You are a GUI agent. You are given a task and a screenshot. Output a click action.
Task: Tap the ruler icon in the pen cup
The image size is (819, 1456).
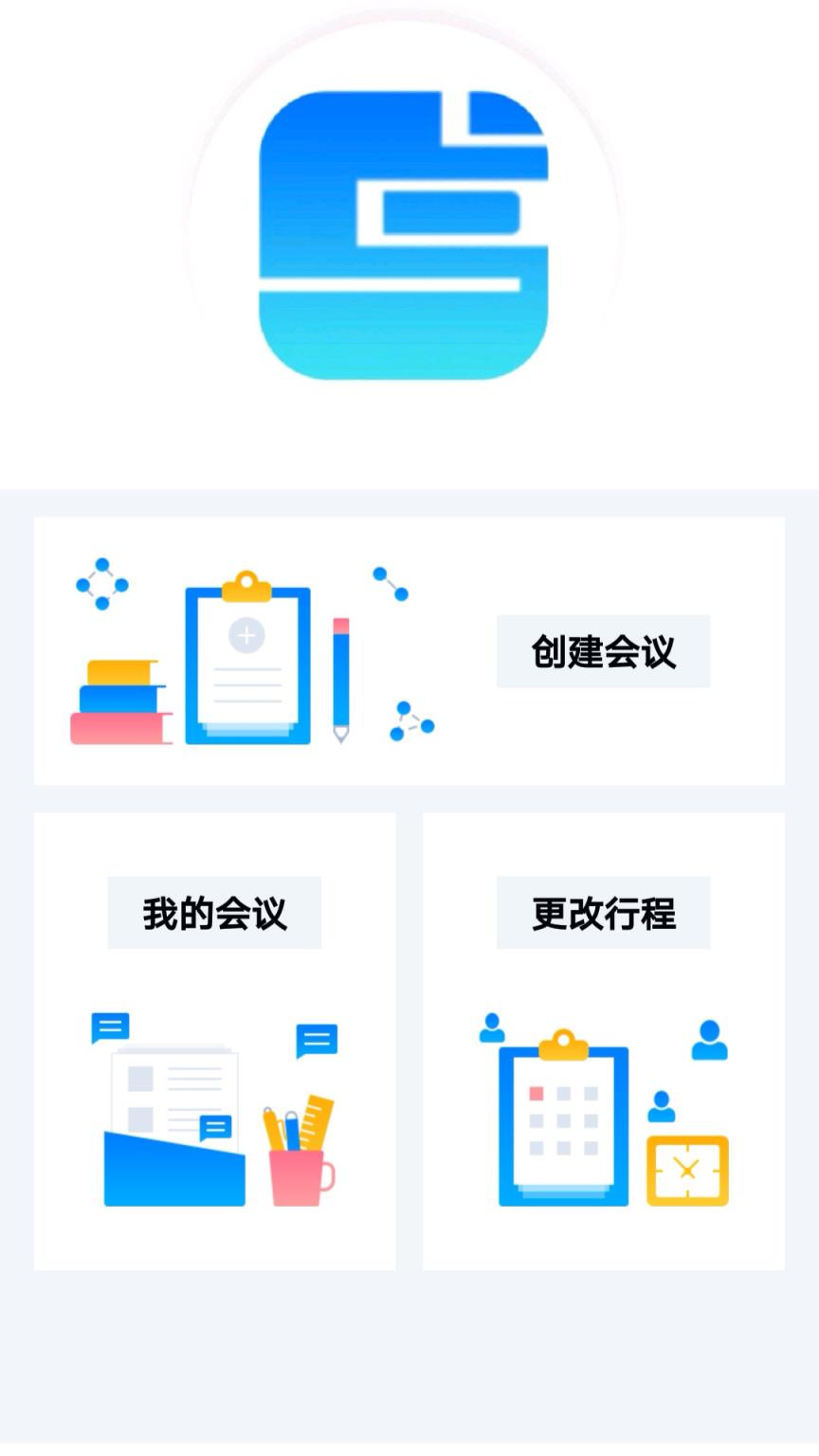click(x=313, y=1123)
